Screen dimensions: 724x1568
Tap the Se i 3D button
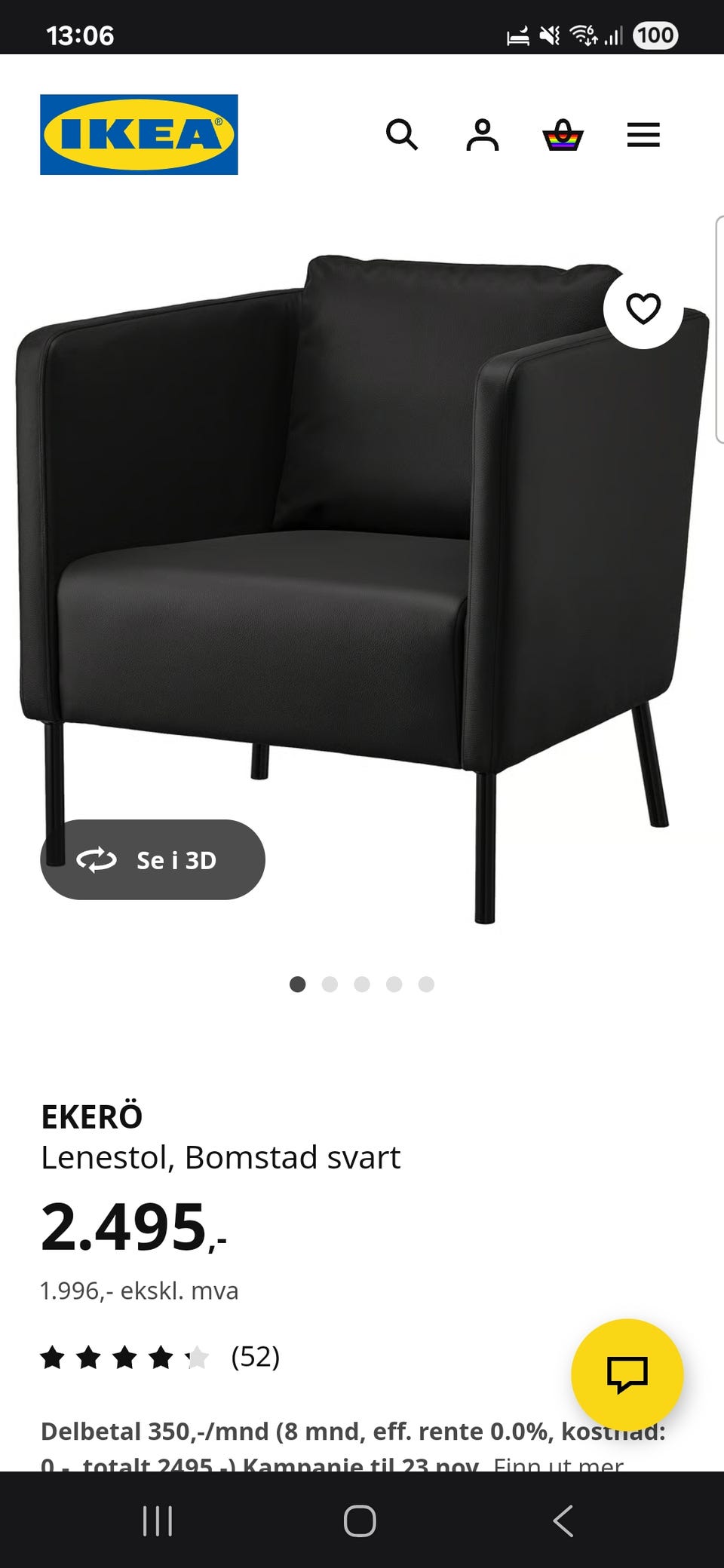(152, 859)
